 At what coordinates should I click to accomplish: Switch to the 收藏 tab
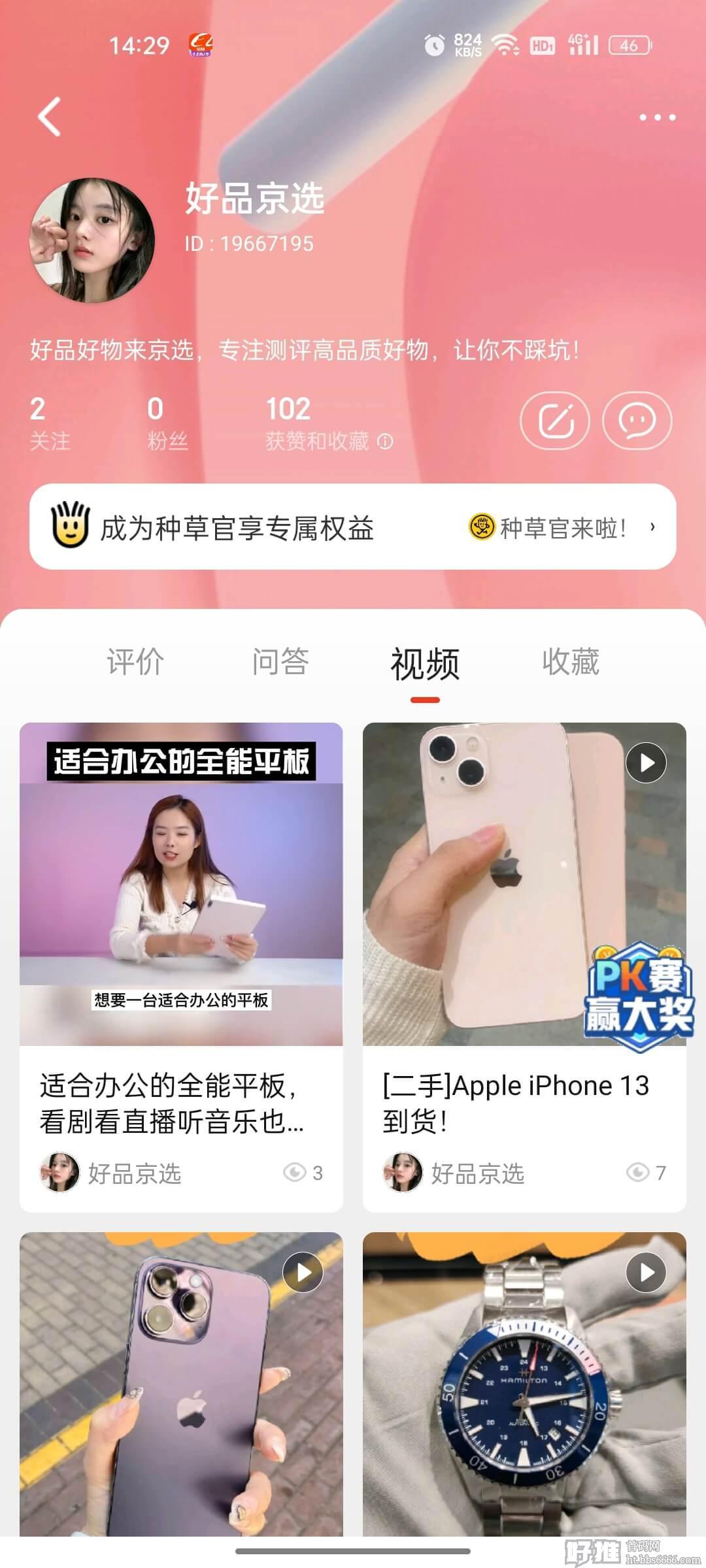point(571,662)
